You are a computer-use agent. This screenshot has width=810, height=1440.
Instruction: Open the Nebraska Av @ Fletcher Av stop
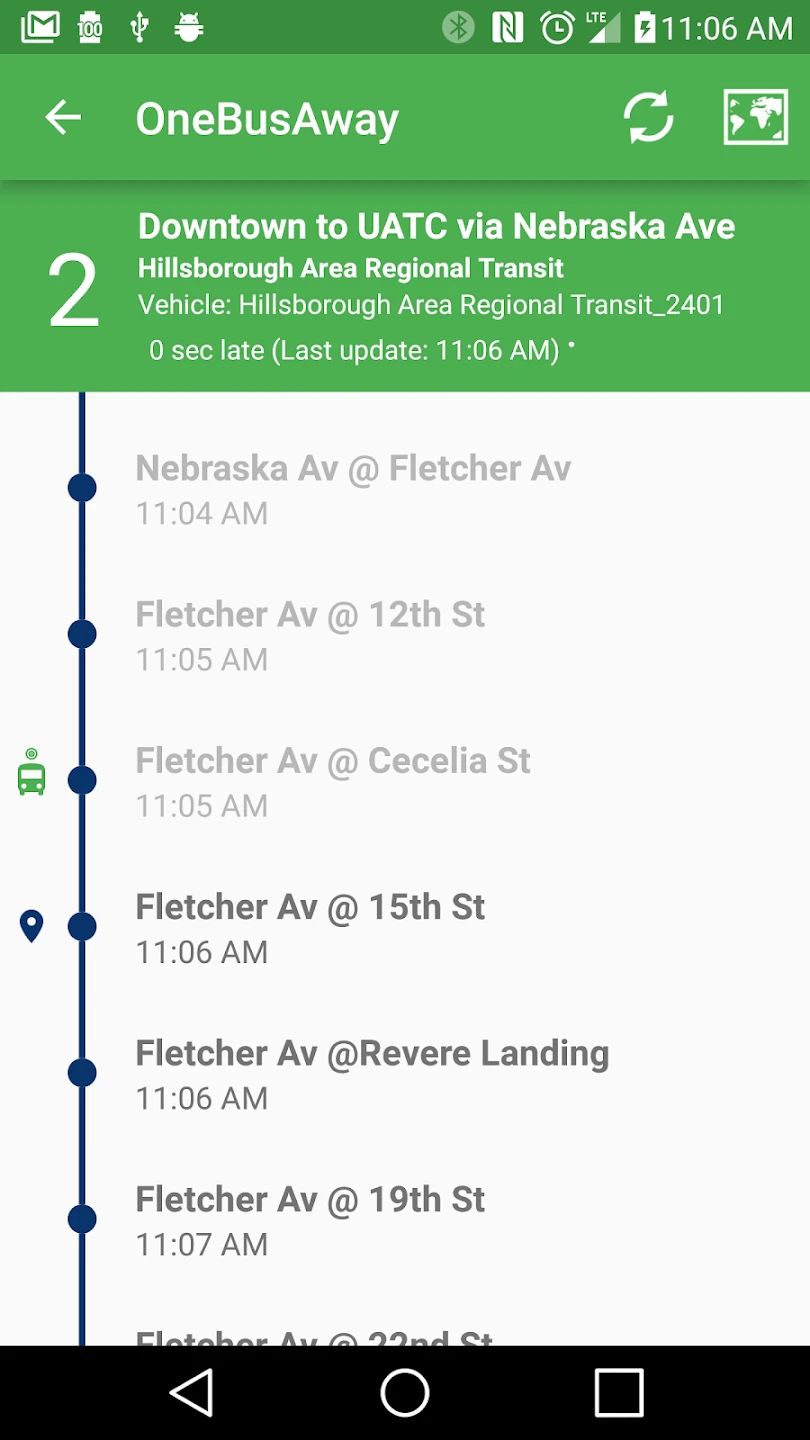(x=353, y=488)
